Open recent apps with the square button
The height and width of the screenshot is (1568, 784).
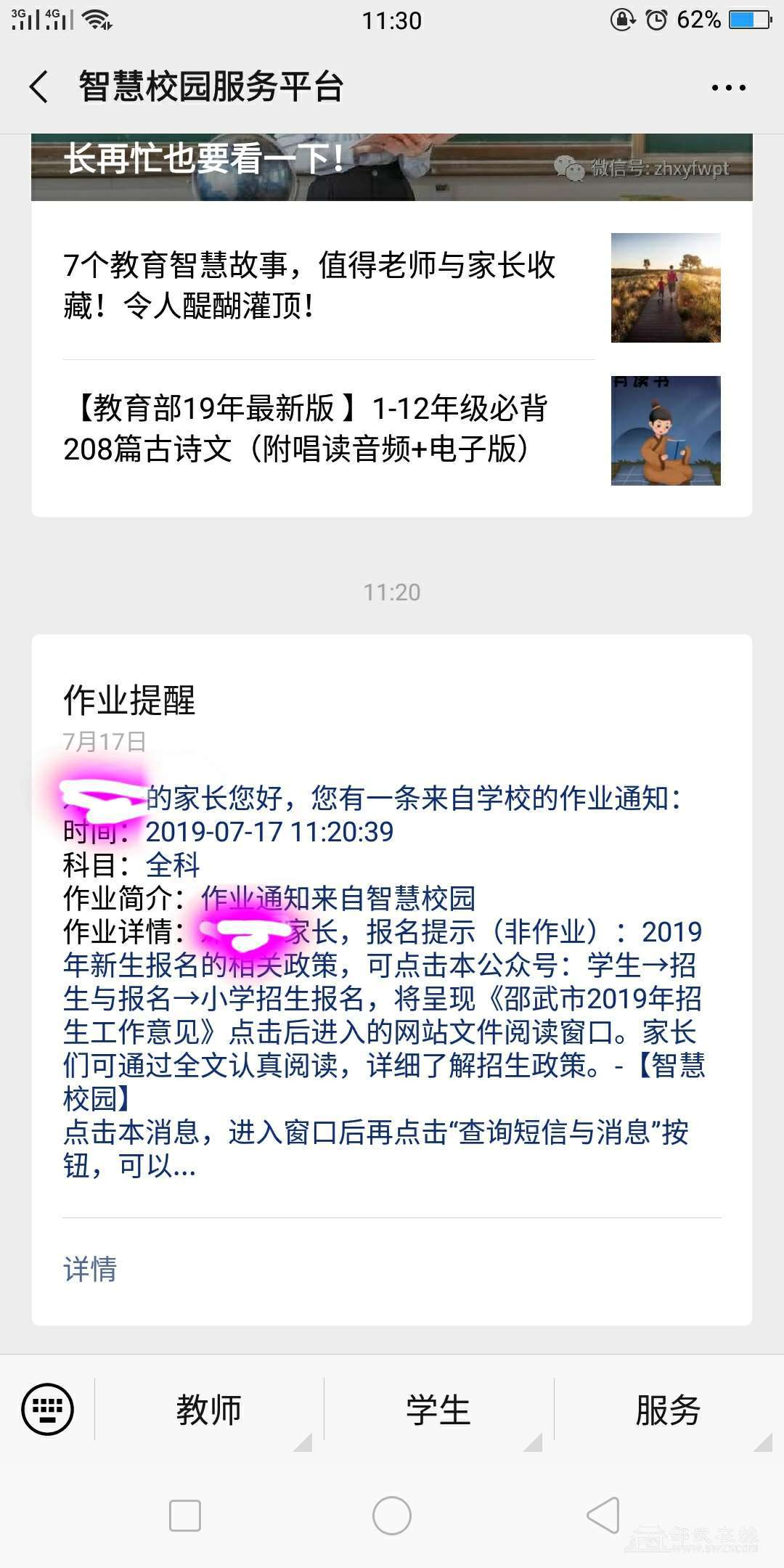185,1516
